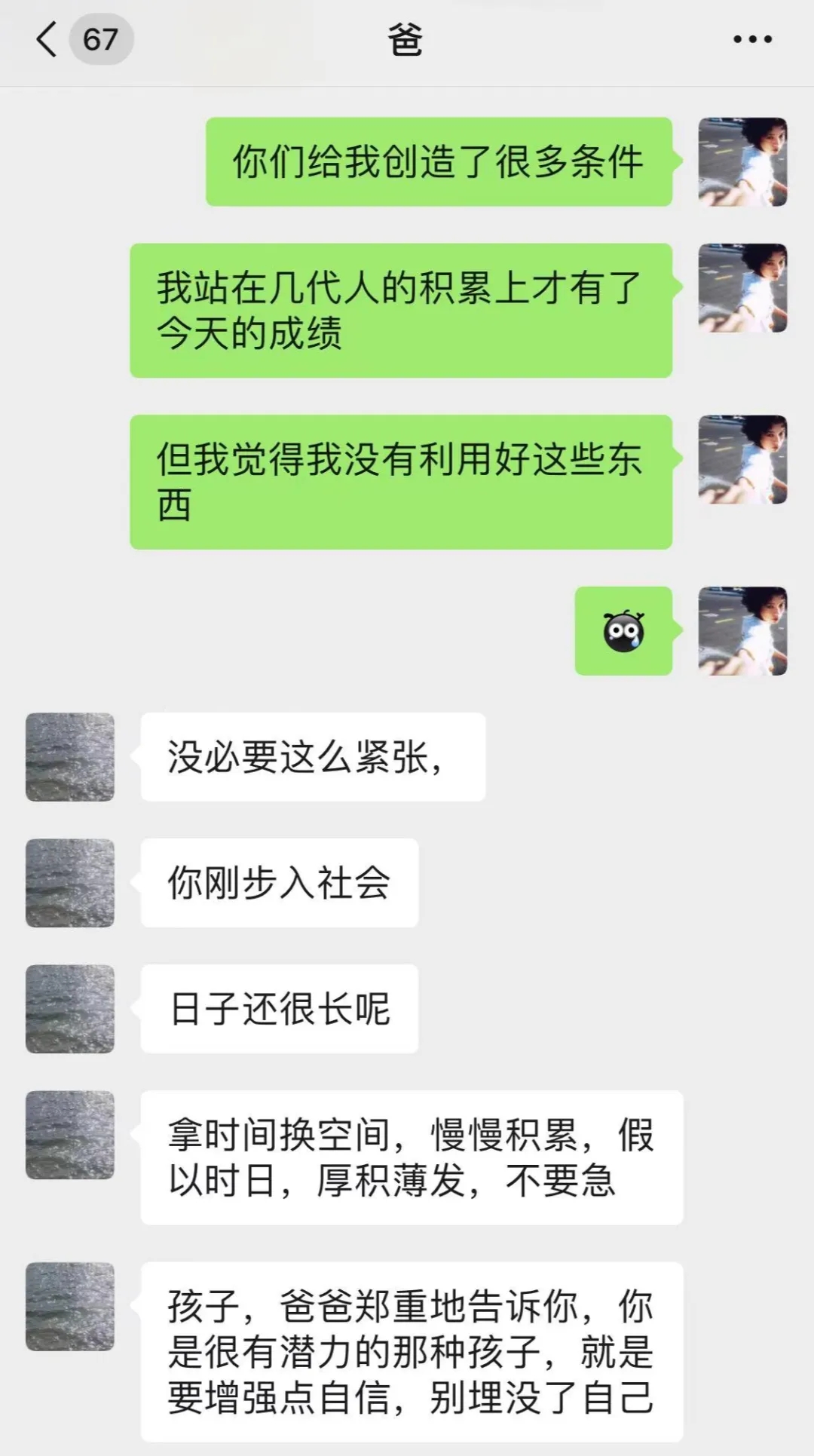The width and height of the screenshot is (814, 1456).
Task: Tap the crying emoji sticker message
Action: (x=623, y=631)
